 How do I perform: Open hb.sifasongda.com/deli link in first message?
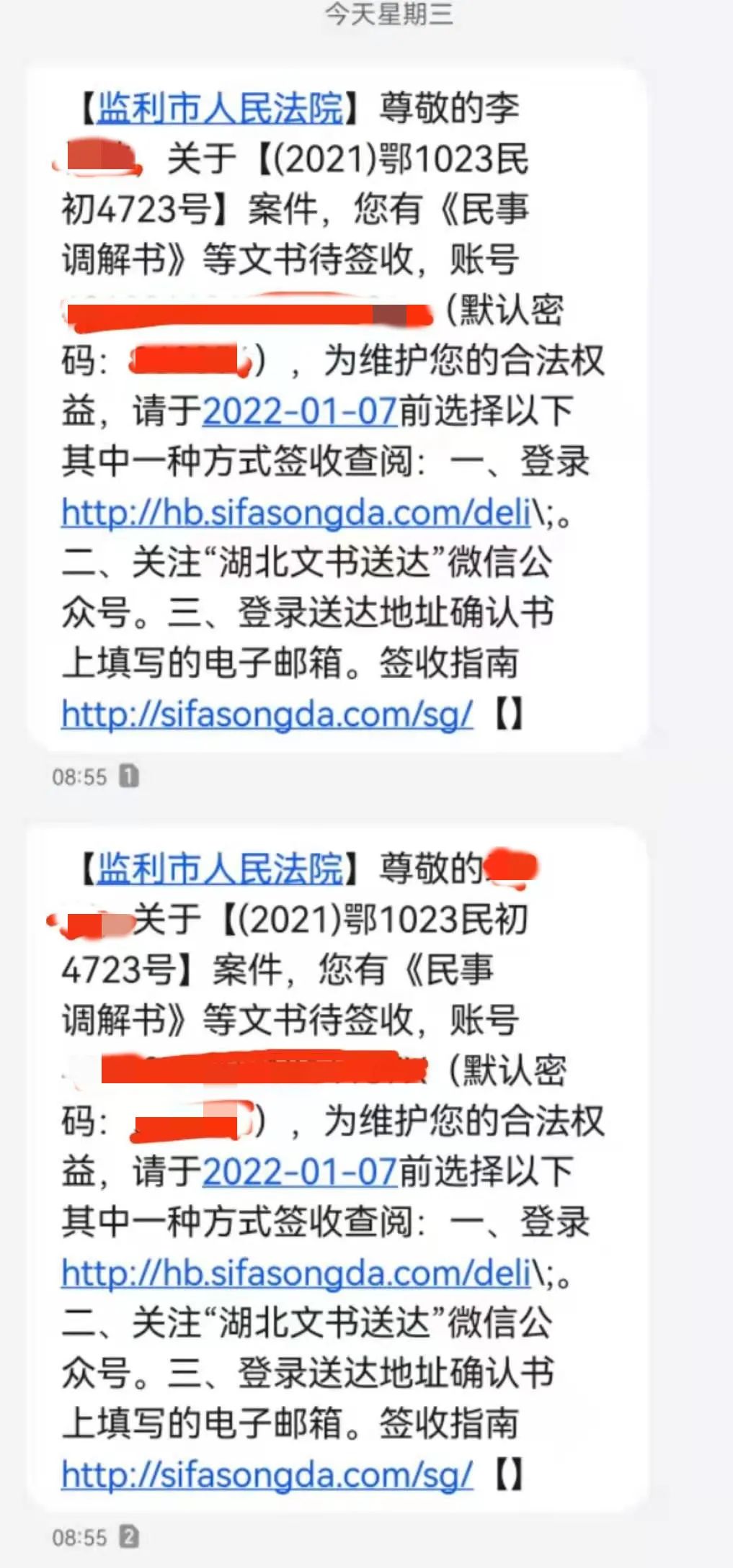pyautogui.click(x=296, y=513)
